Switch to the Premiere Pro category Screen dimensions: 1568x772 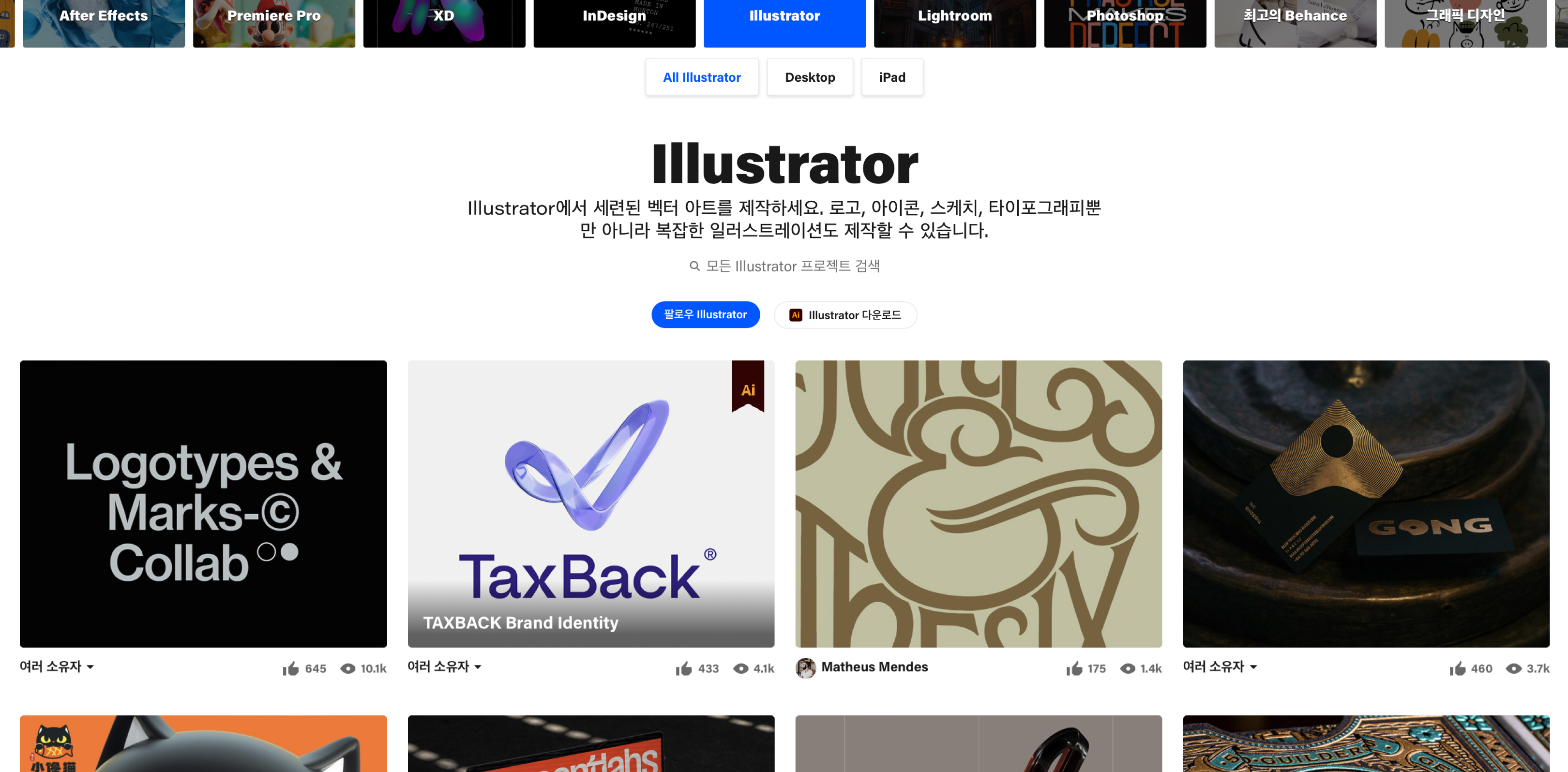pos(274,18)
